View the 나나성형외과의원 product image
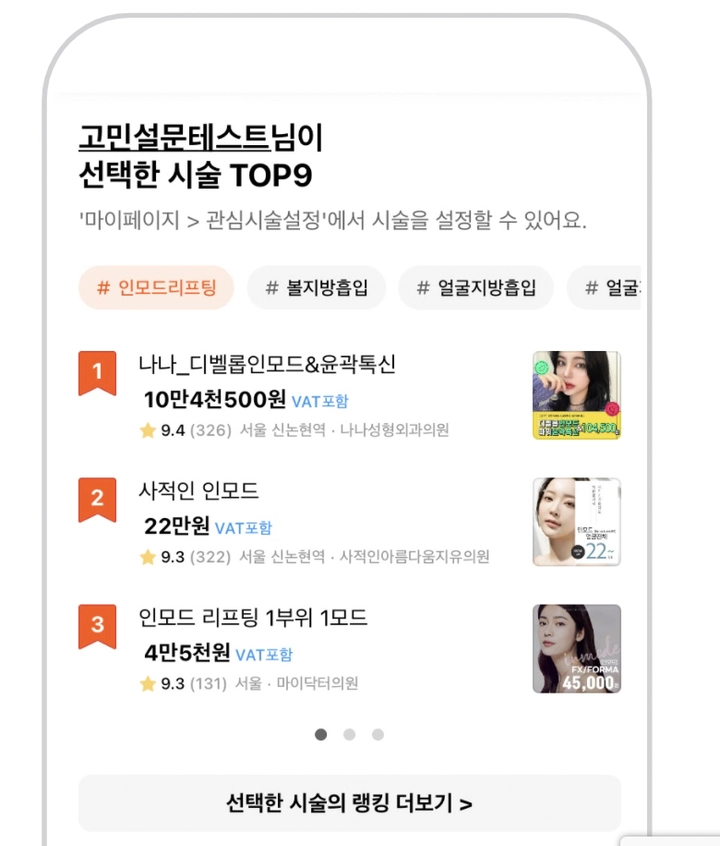Screen dimensions: 720x846 (576, 395)
